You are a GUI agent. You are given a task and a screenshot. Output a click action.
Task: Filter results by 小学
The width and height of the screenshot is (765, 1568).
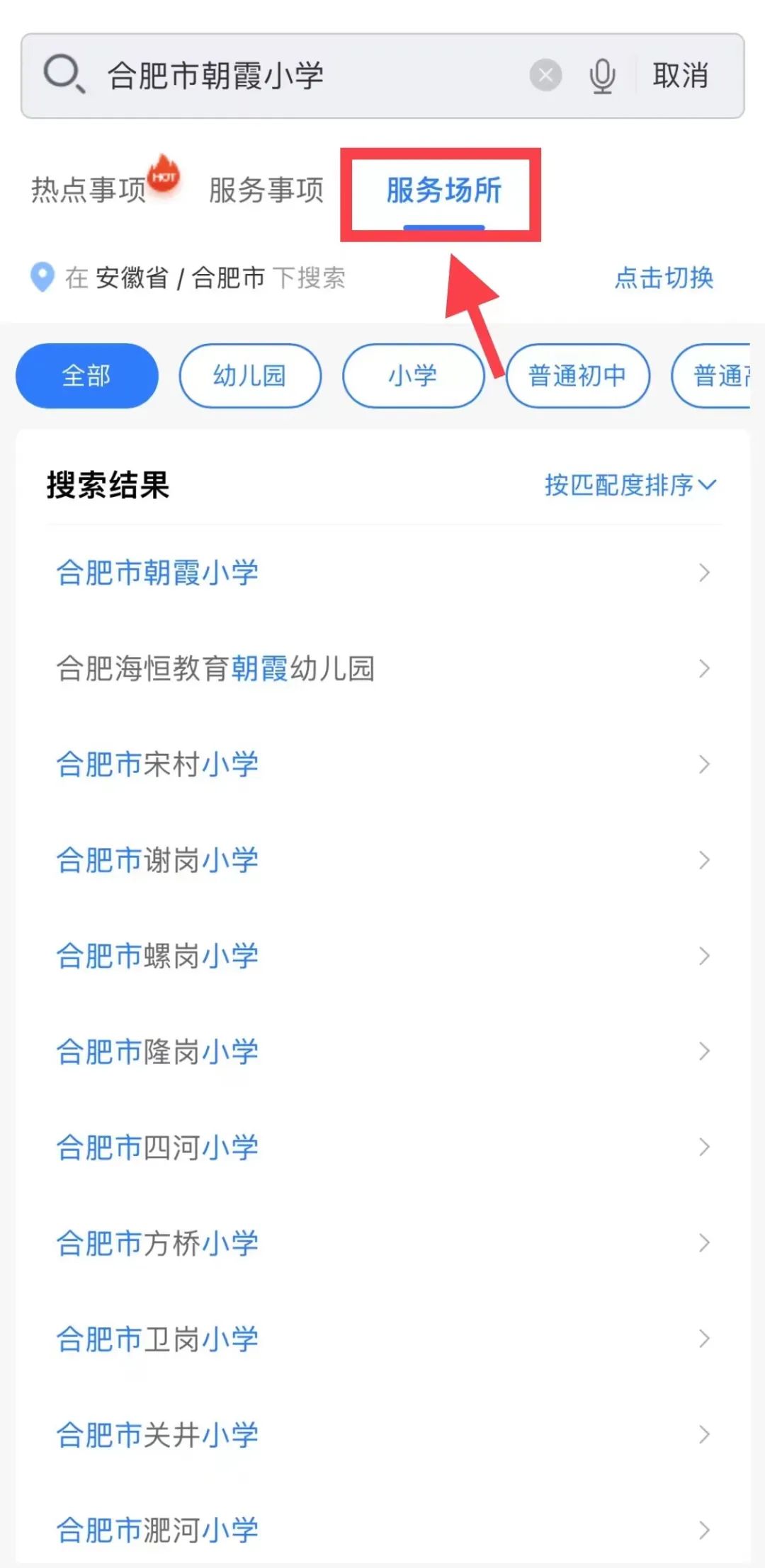pyautogui.click(x=412, y=375)
